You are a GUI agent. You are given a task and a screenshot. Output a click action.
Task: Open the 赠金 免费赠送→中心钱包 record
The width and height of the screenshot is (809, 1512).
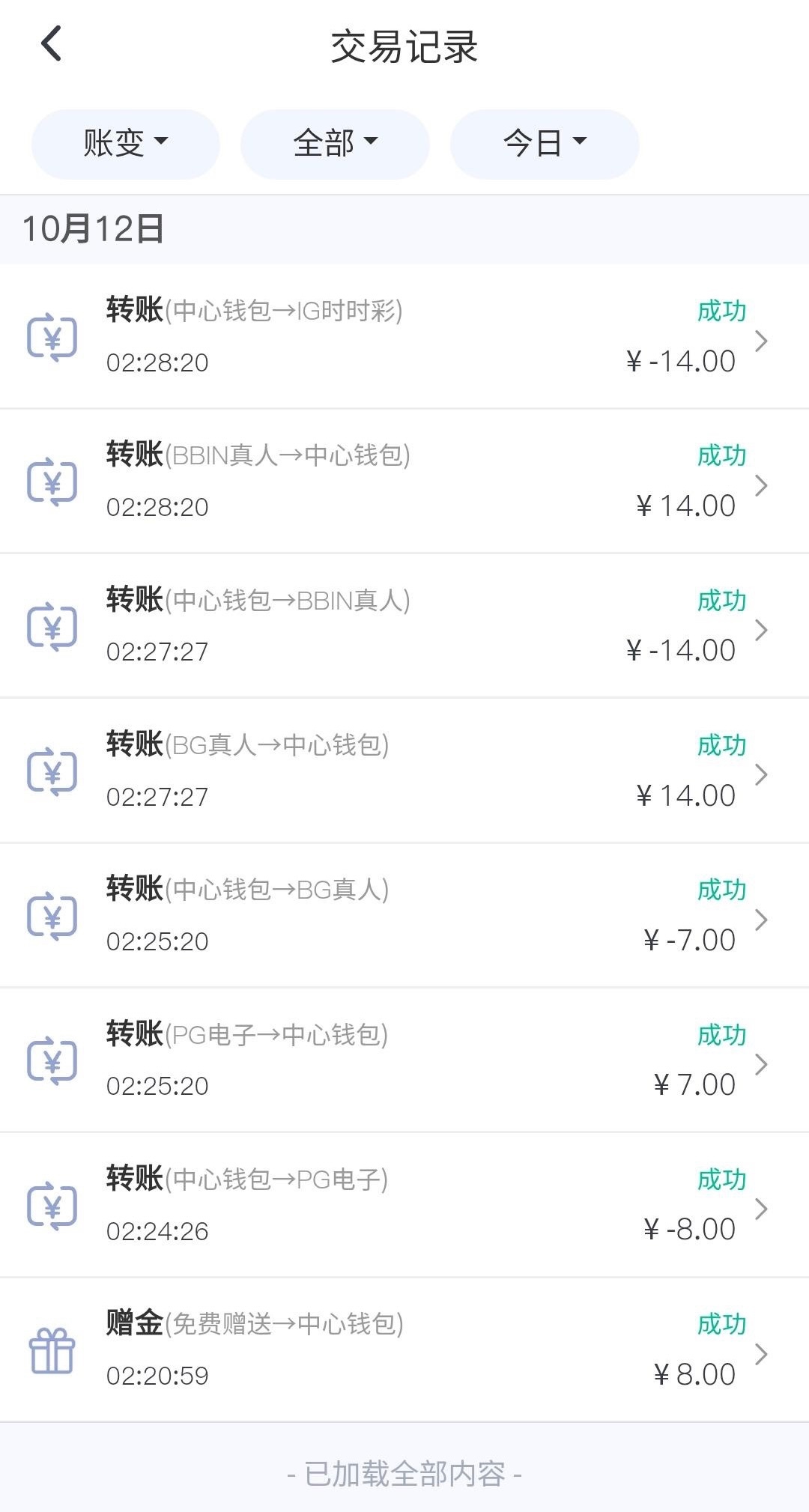[x=404, y=1349]
